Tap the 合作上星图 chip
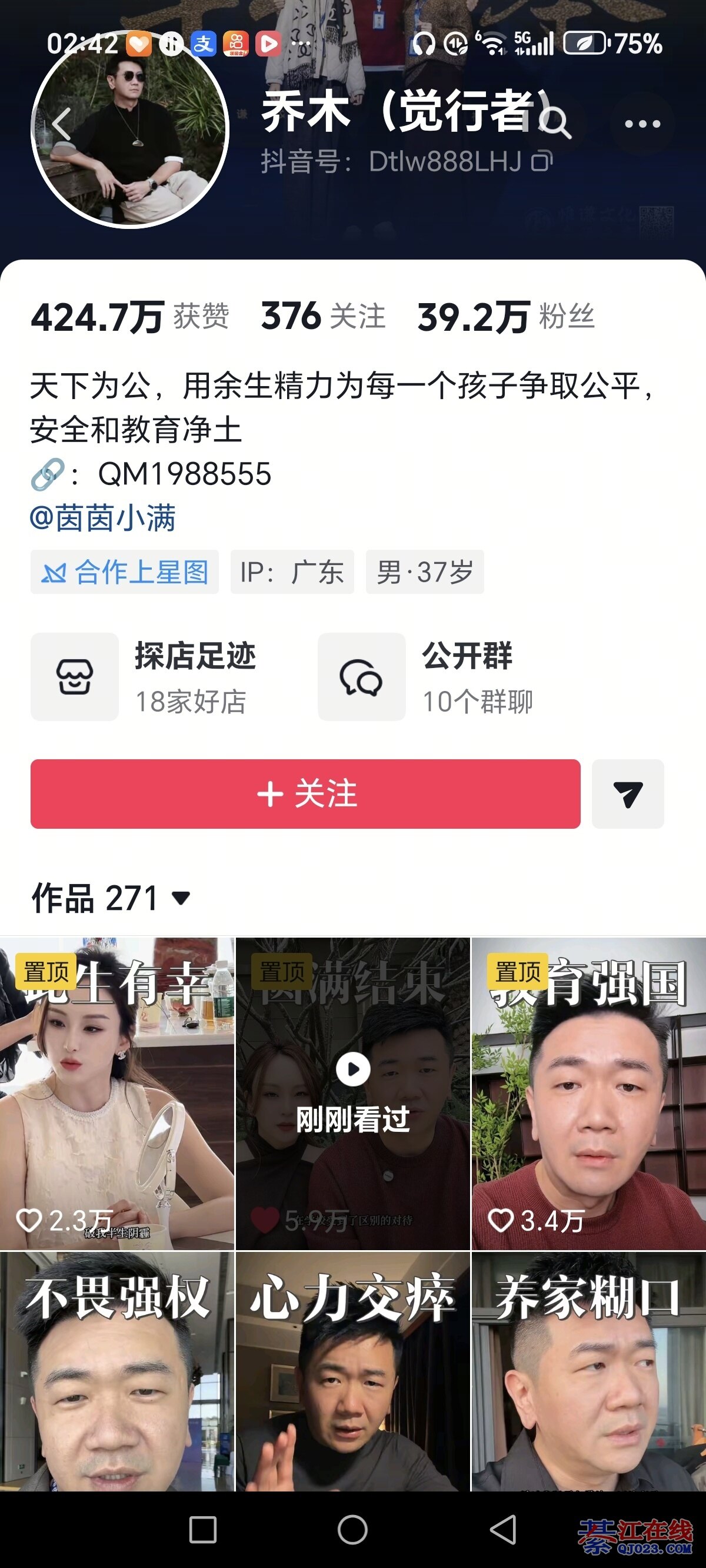This screenshot has height=1568, width=706. tap(125, 572)
